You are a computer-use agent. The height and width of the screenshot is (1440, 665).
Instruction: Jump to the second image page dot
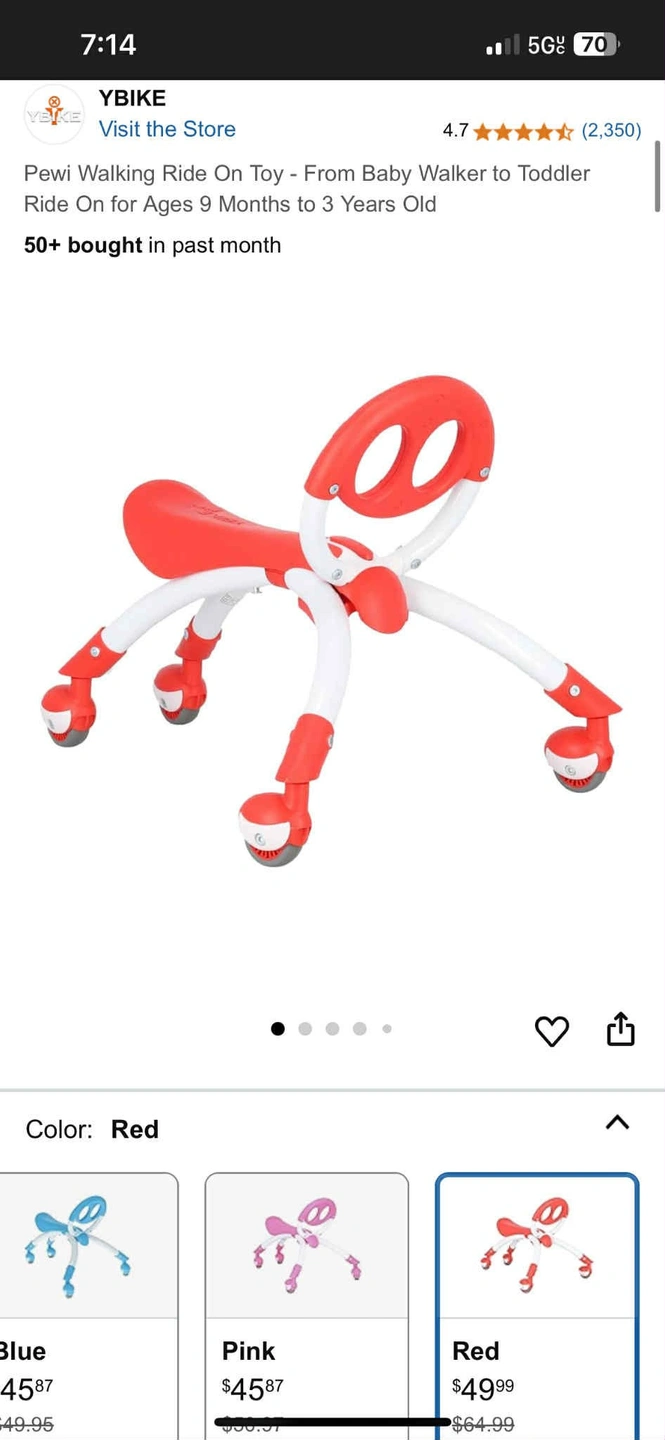[305, 1029]
